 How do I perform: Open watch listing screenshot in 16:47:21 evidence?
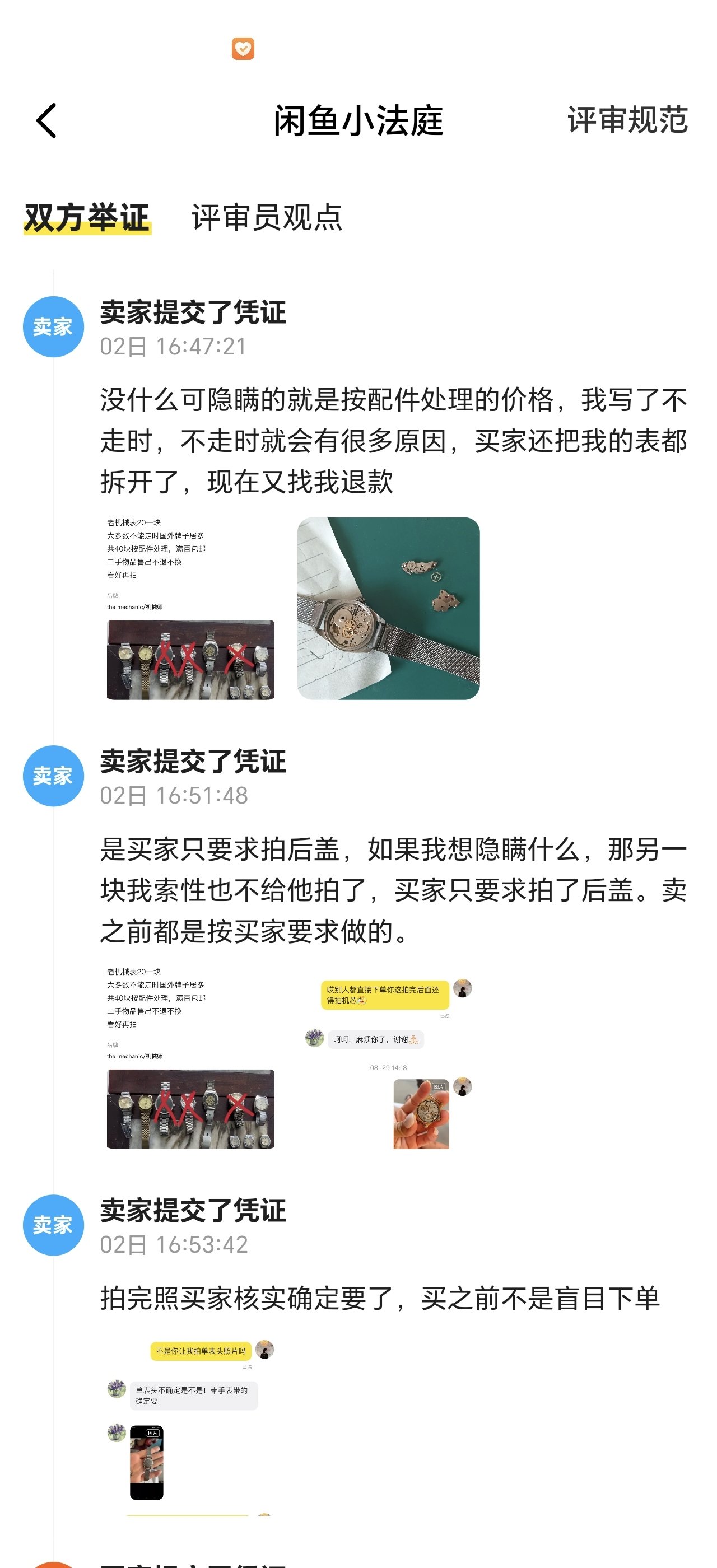tap(190, 609)
